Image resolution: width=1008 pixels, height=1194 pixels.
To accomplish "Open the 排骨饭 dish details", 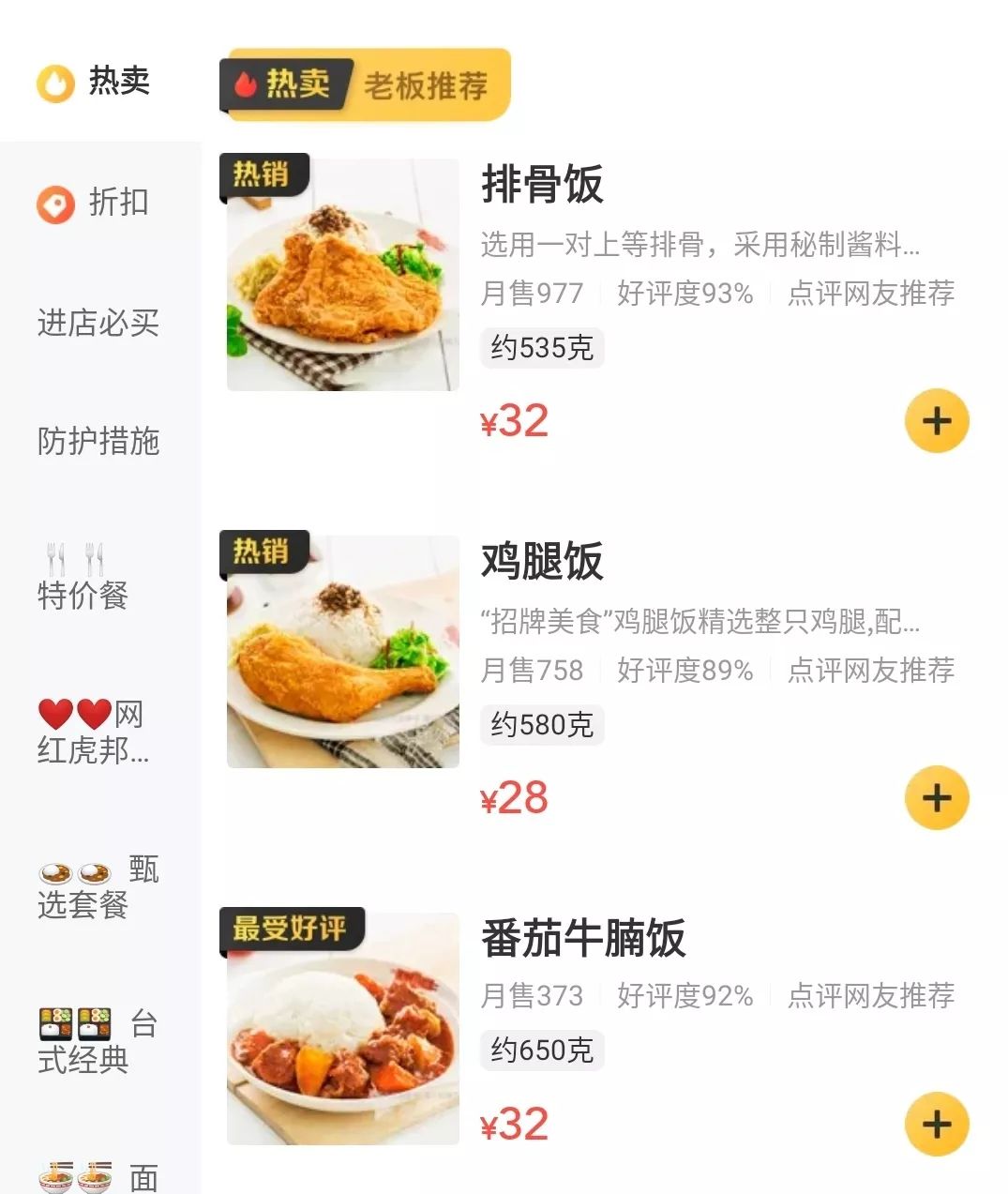I will (x=542, y=187).
